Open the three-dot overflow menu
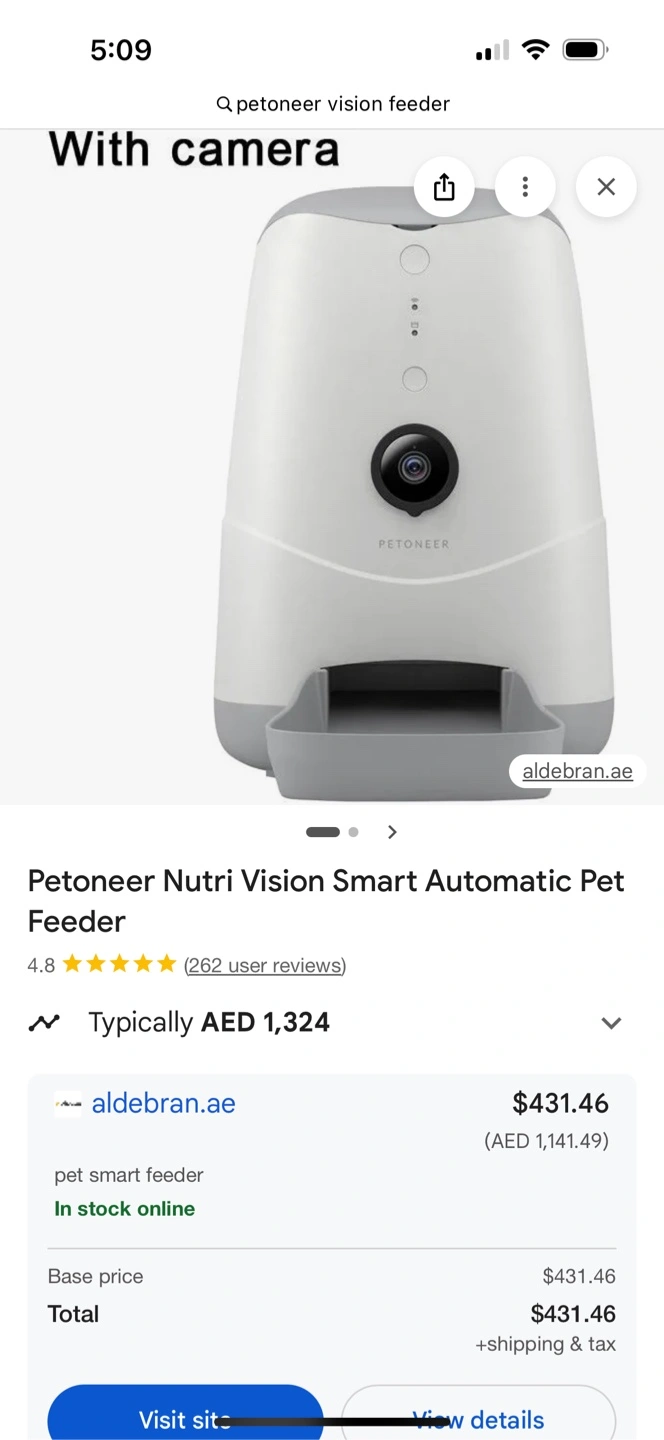The width and height of the screenshot is (664, 1440). click(x=525, y=187)
